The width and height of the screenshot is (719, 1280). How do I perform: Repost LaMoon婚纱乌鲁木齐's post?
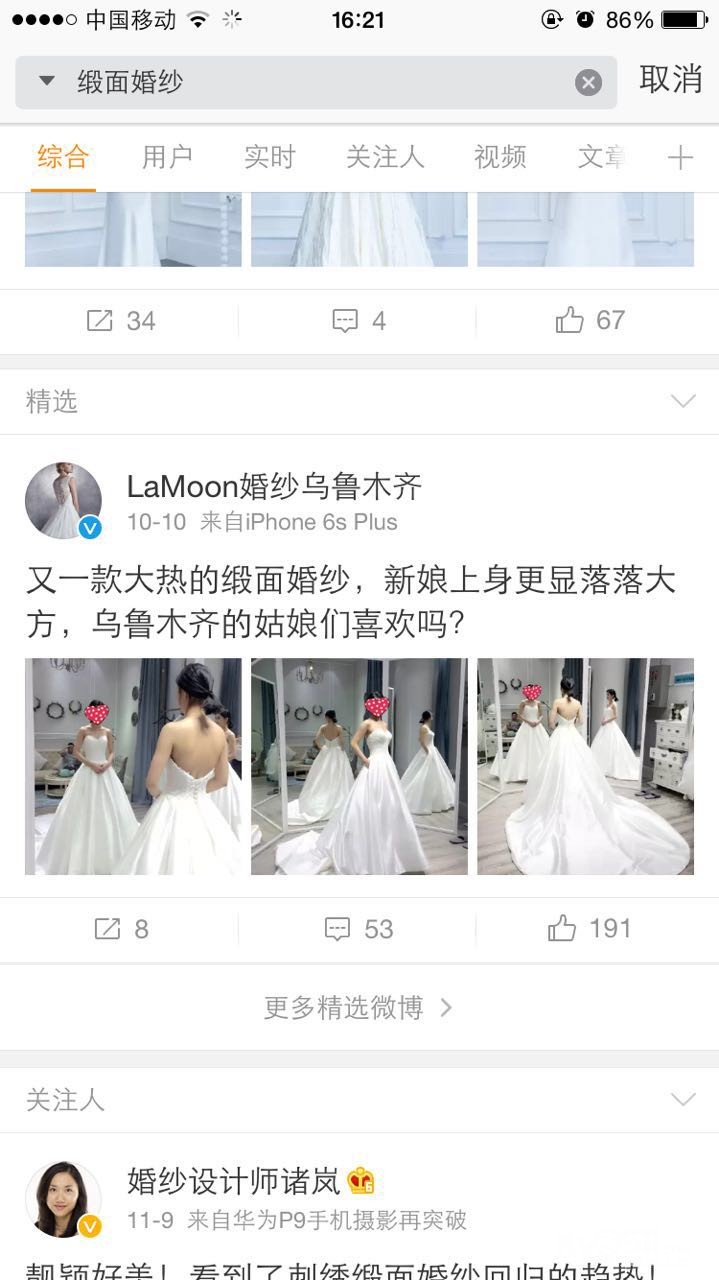pyautogui.click(x=120, y=929)
